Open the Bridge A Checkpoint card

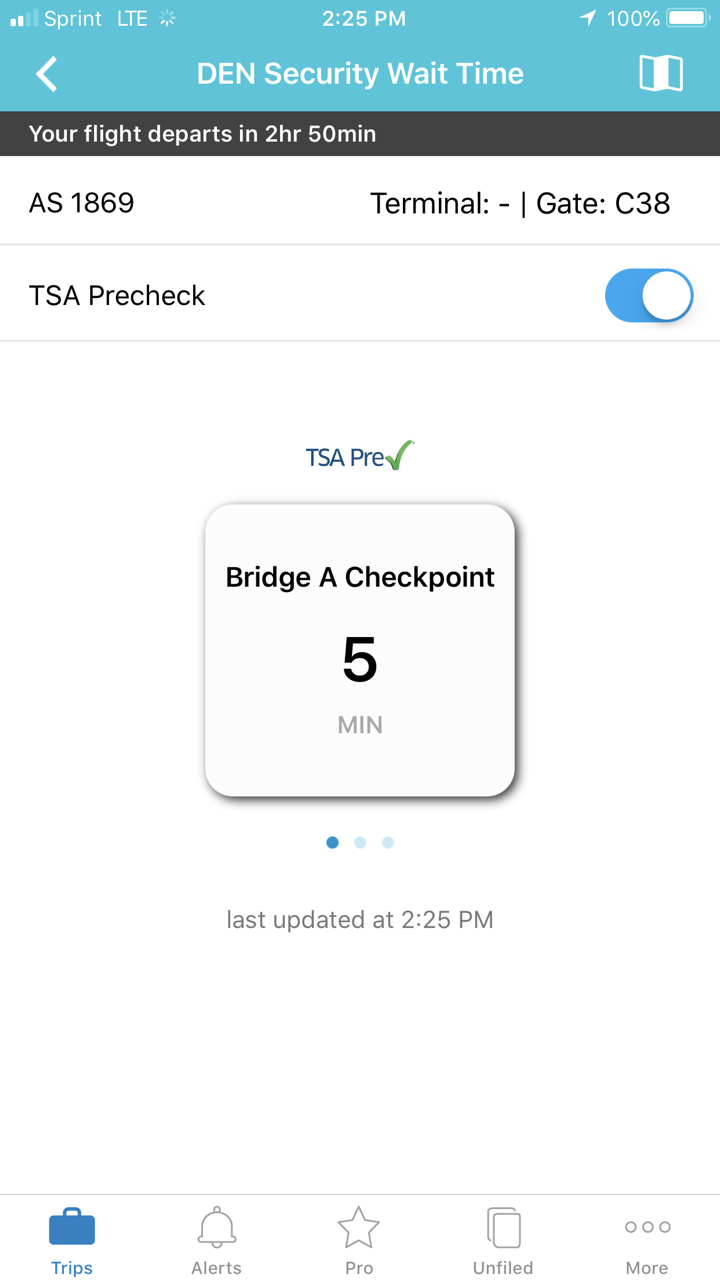tap(360, 650)
